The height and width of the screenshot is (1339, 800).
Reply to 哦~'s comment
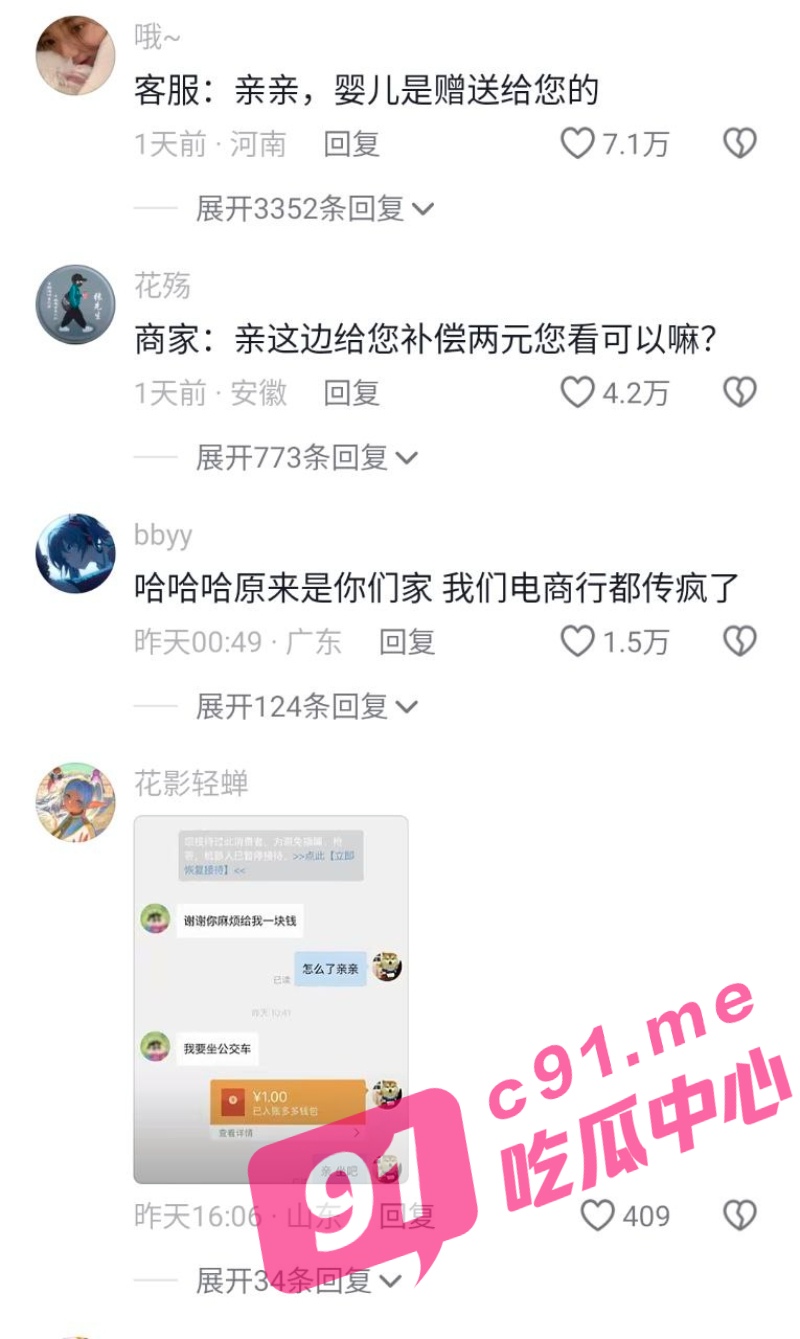(352, 144)
